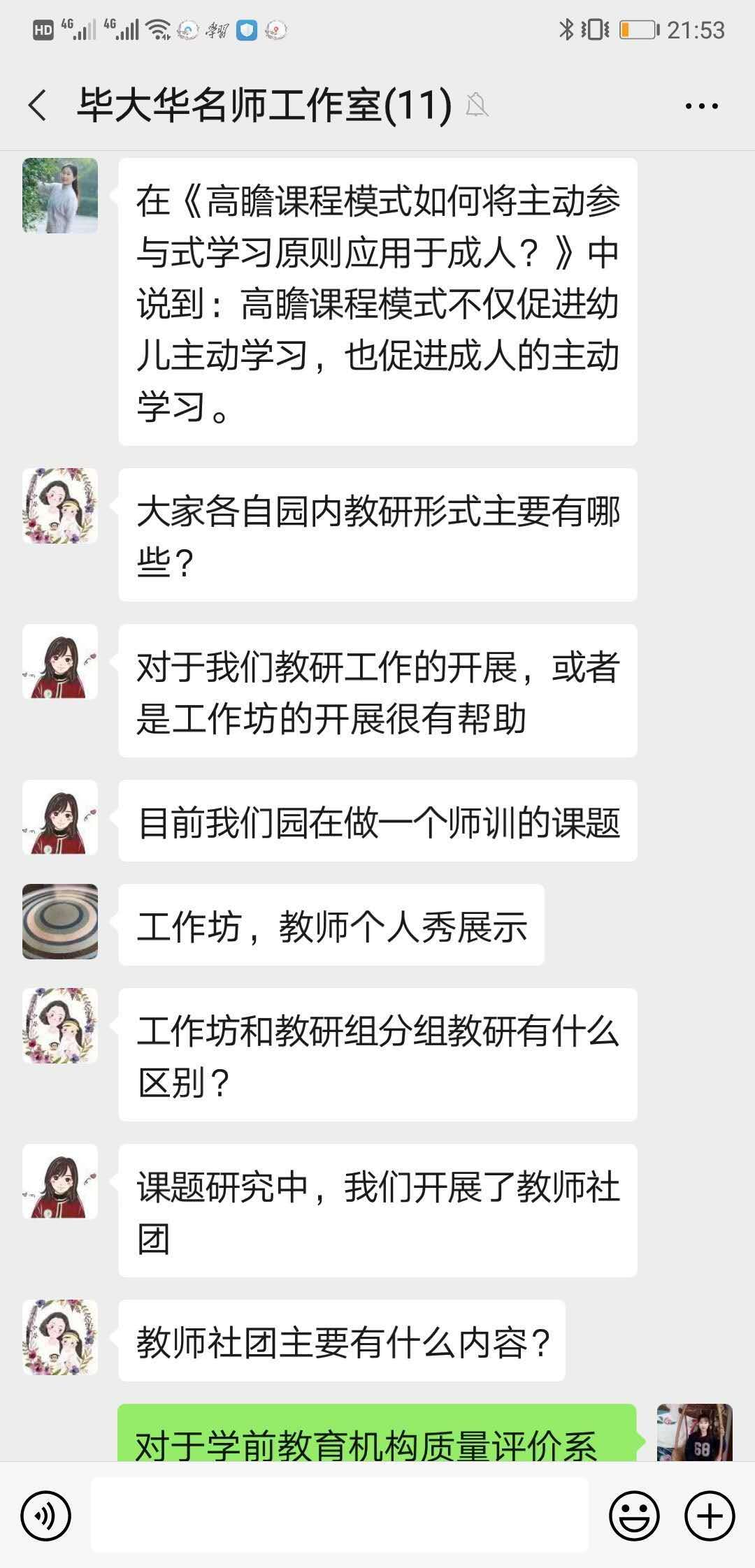
Task: Open own avatar beside green message
Action: pos(694,1431)
